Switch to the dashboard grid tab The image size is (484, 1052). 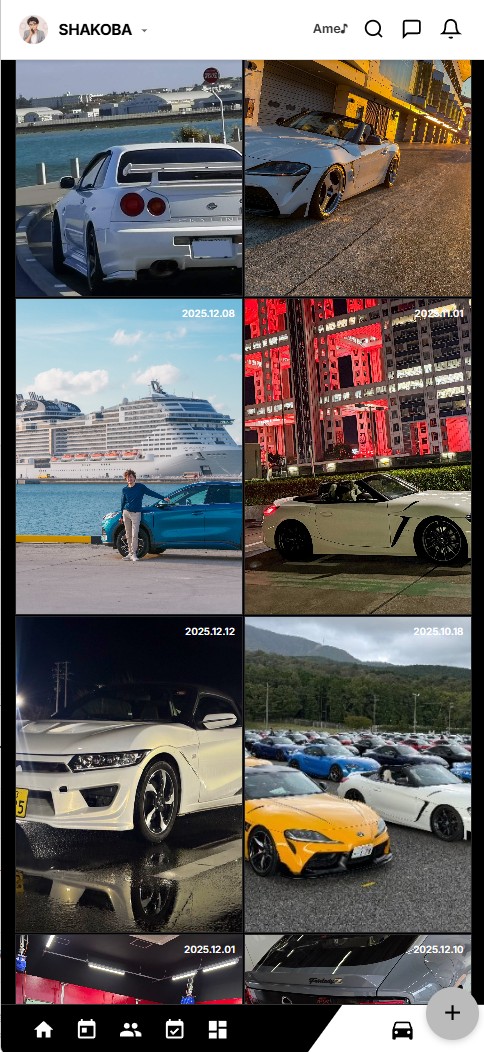click(x=217, y=1029)
